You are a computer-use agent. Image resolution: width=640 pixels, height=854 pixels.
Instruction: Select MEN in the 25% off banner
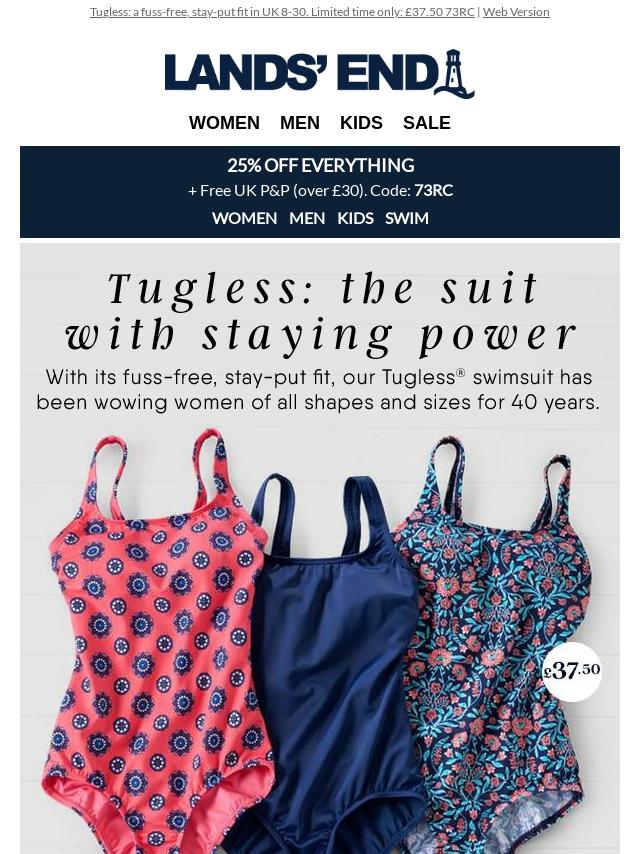307,218
